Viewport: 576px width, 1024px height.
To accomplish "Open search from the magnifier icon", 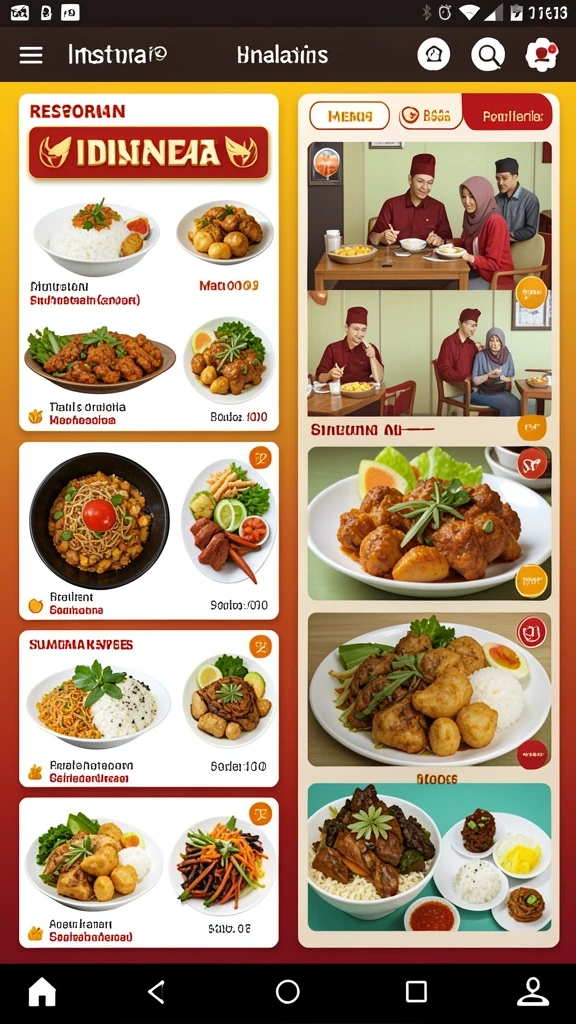I will pos(488,55).
